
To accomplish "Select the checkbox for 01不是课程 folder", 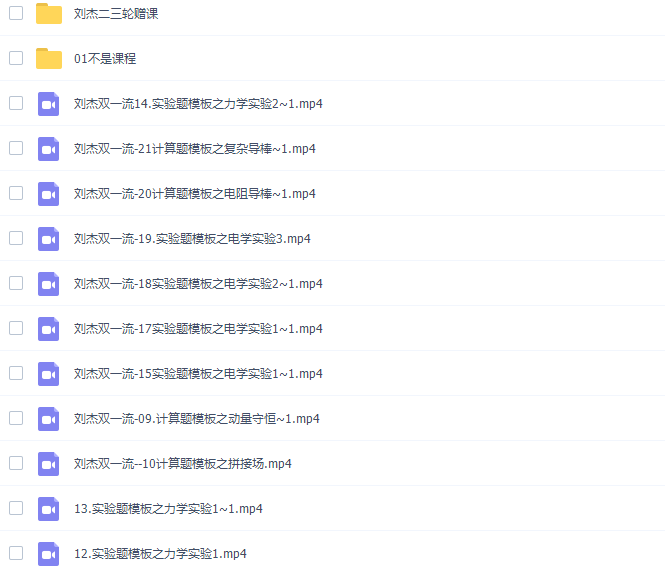I will [x=15, y=58].
